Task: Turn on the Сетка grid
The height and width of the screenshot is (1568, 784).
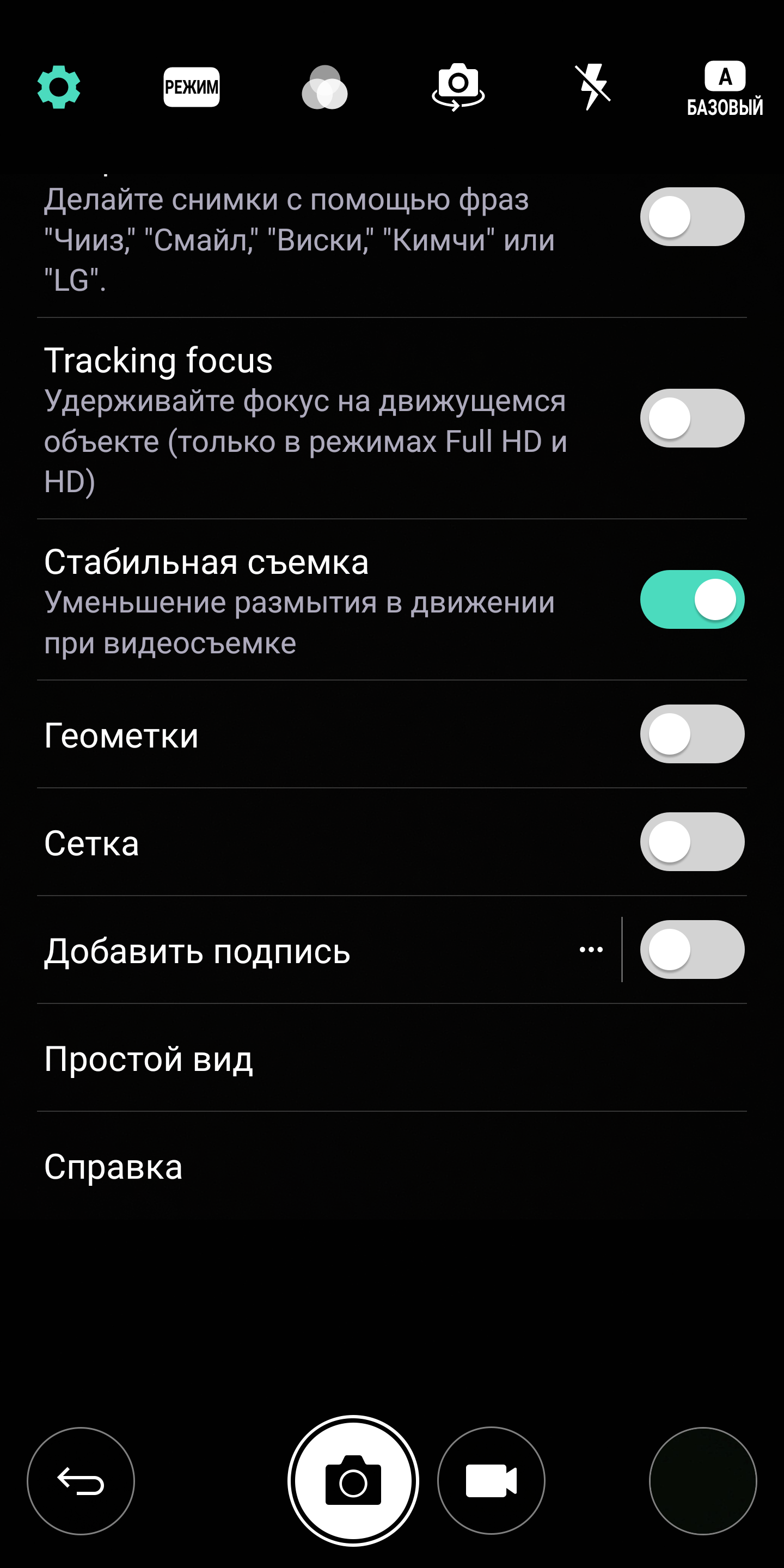Action: coord(692,842)
